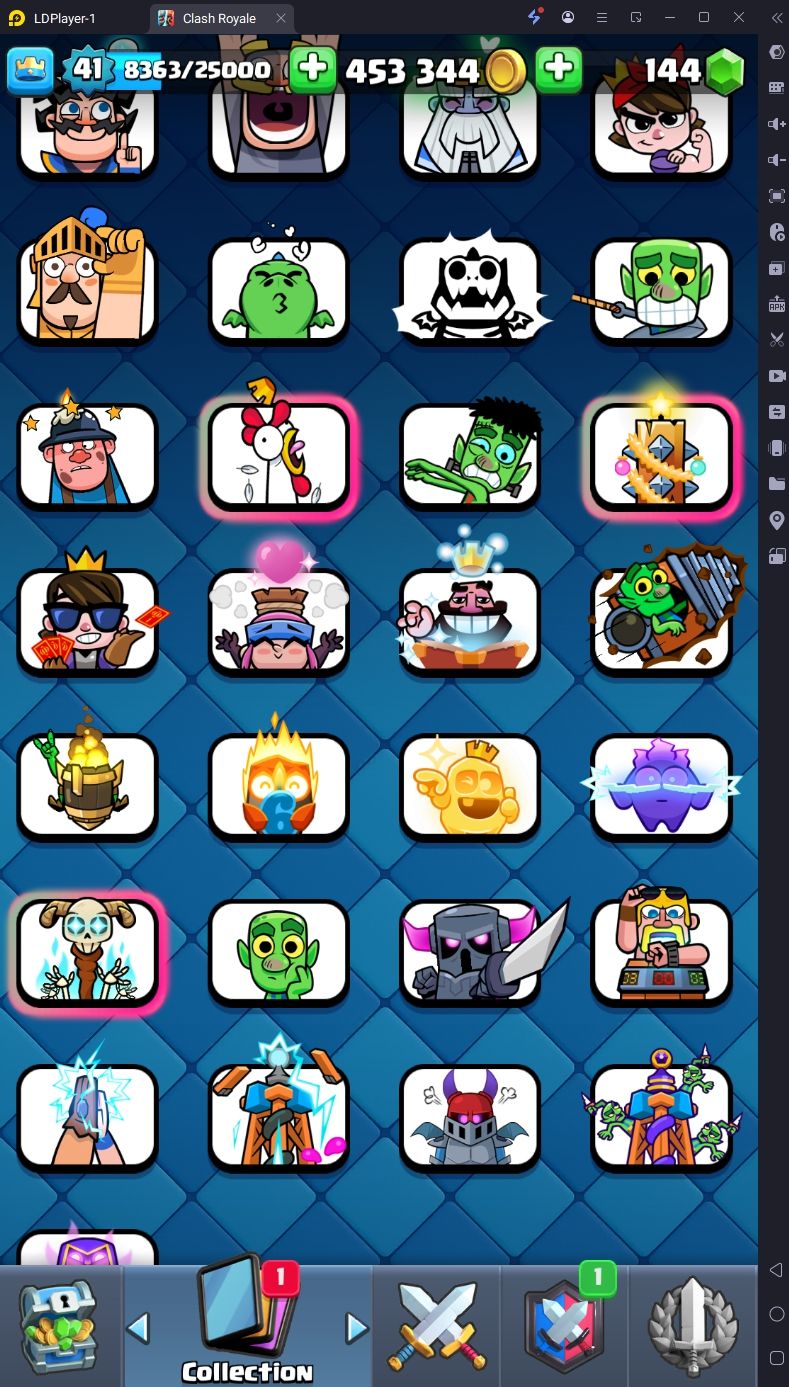Viewport: 789px width, 1387px height.
Task: Tap the green plus beside the gold coins
Action: 559,69
